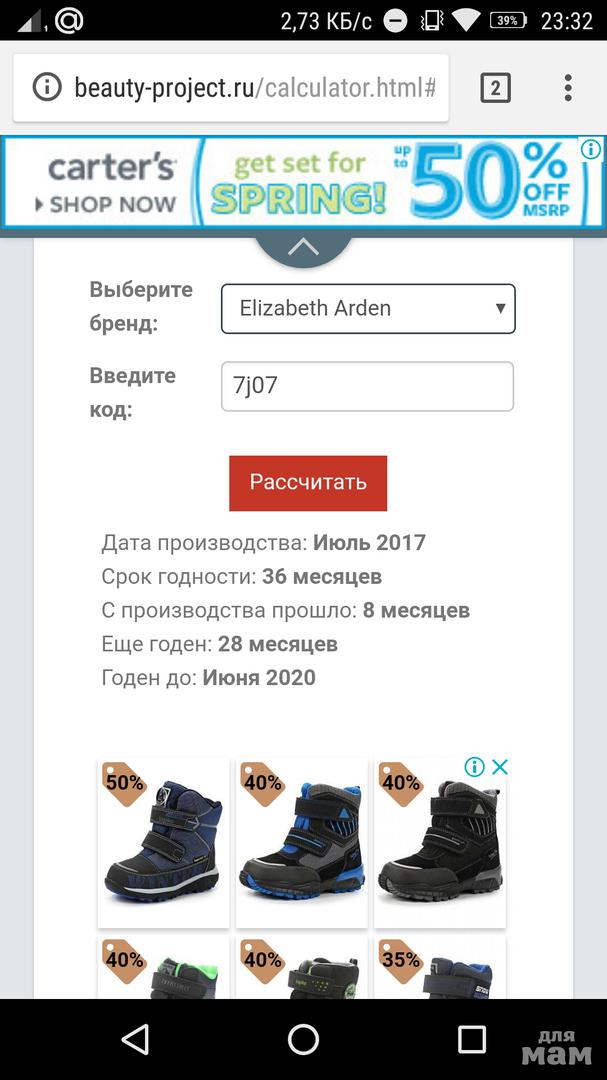Viewport: 607px width, 1080px height.
Task: Open the Elizabeth Arden brand dropdown
Action: (x=368, y=308)
